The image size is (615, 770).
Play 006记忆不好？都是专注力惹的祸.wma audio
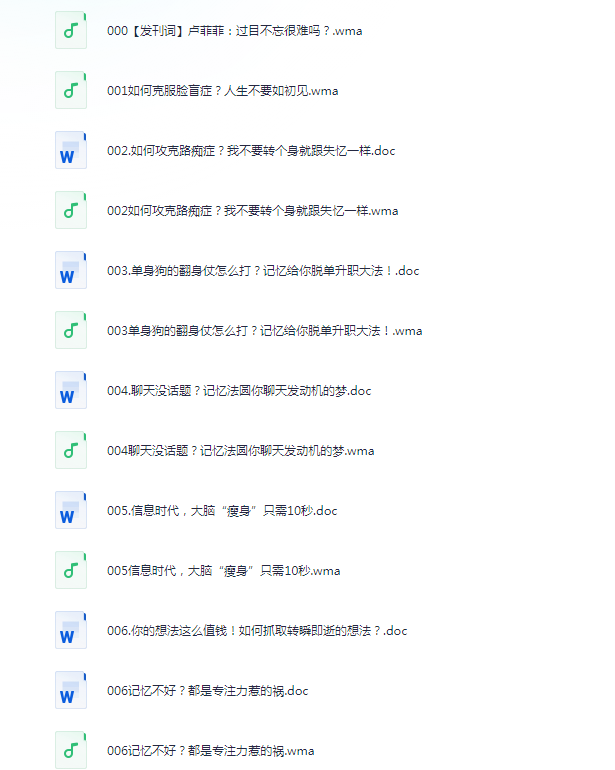click(x=210, y=751)
